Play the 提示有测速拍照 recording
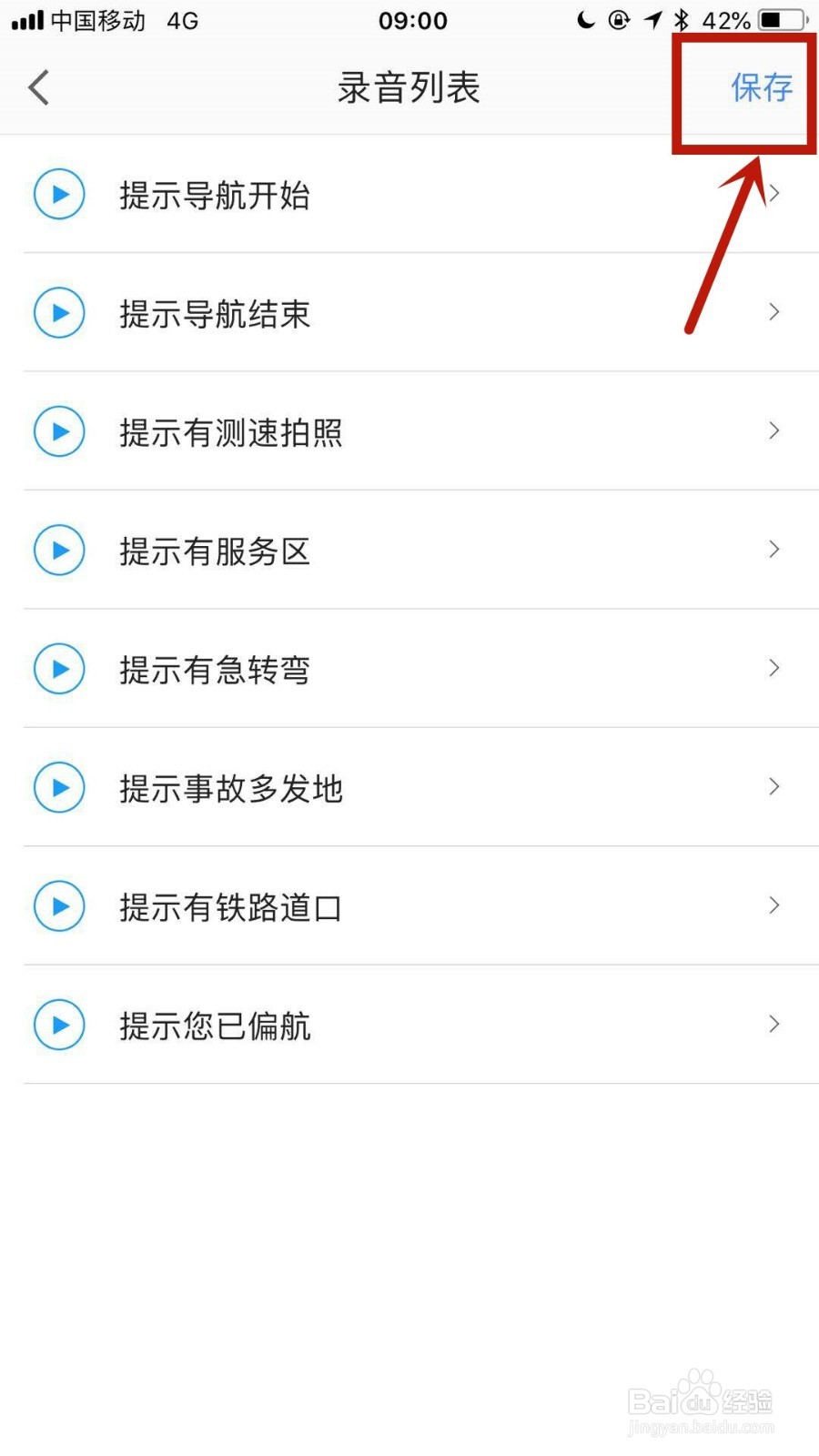Image resolution: width=819 pixels, height=1456 pixels. (x=59, y=431)
